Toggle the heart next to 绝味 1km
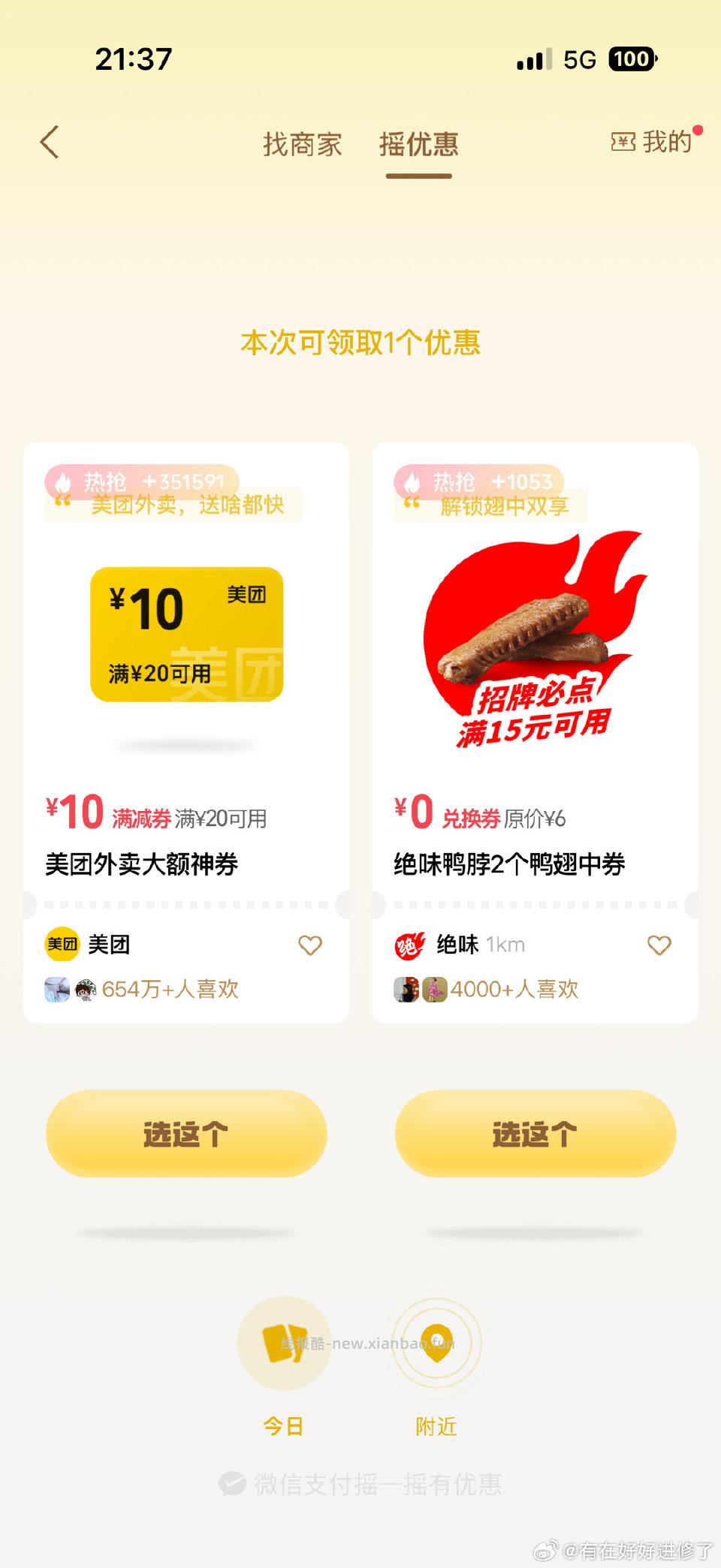 point(659,945)
